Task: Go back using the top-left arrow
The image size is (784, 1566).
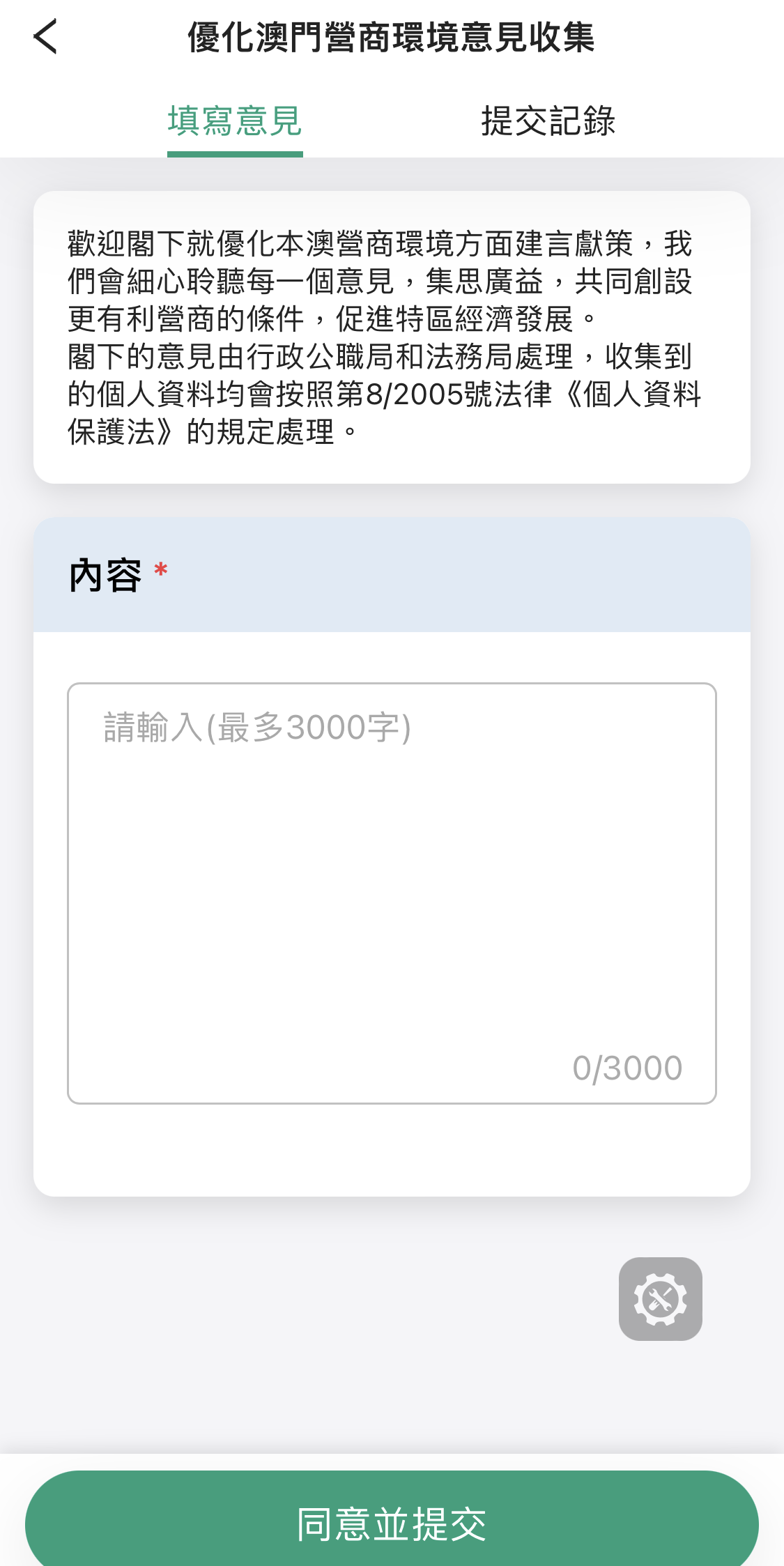Action: pos(46,37)
